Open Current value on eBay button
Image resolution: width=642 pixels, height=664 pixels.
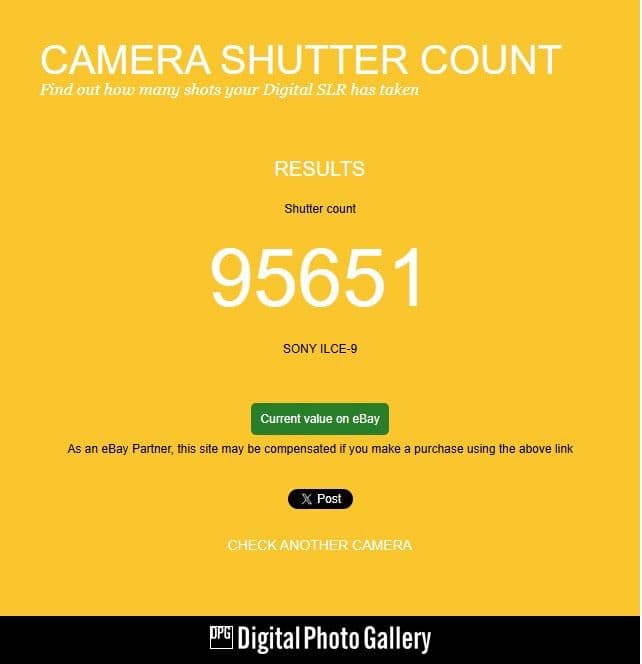coord(320,419)
